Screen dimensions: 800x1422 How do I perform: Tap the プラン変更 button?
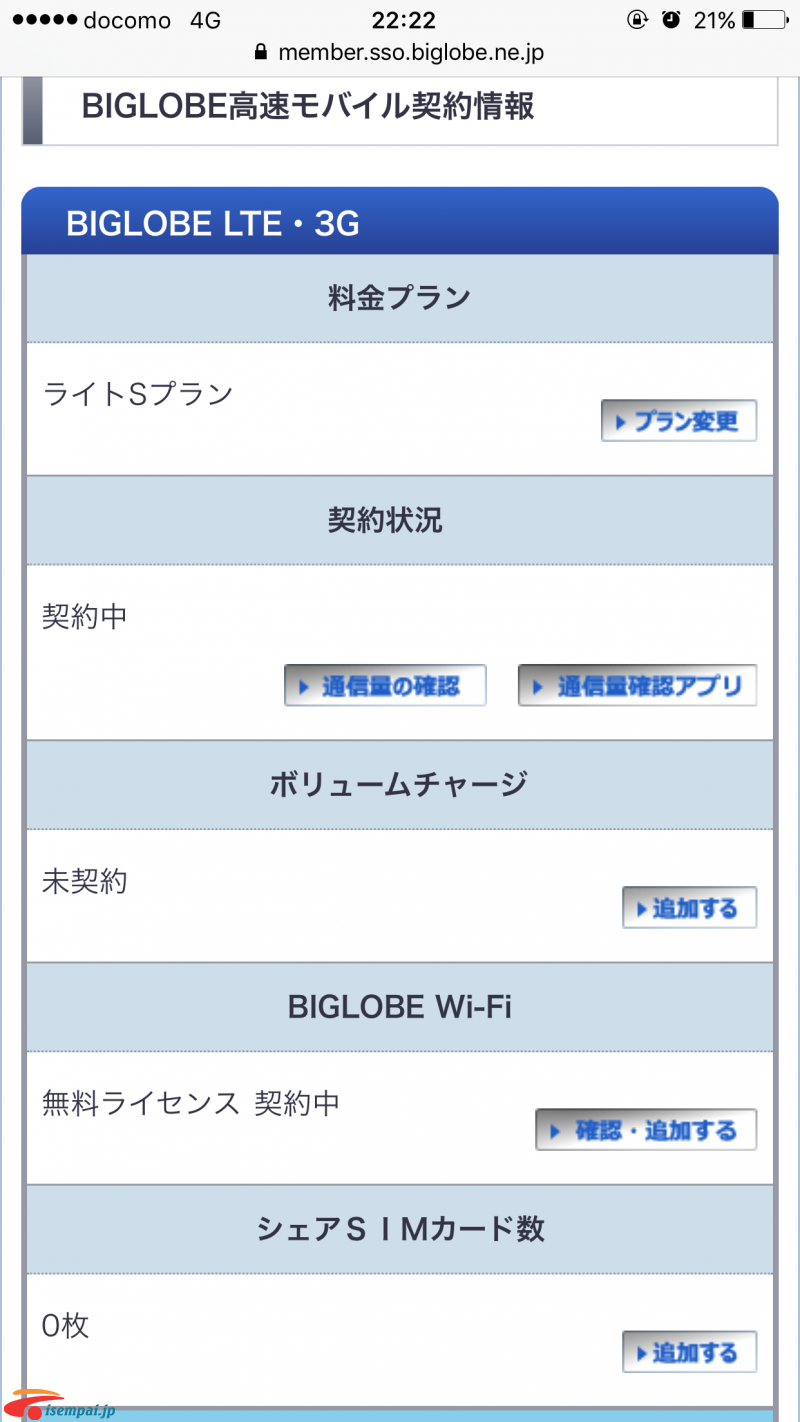(679, 421)
